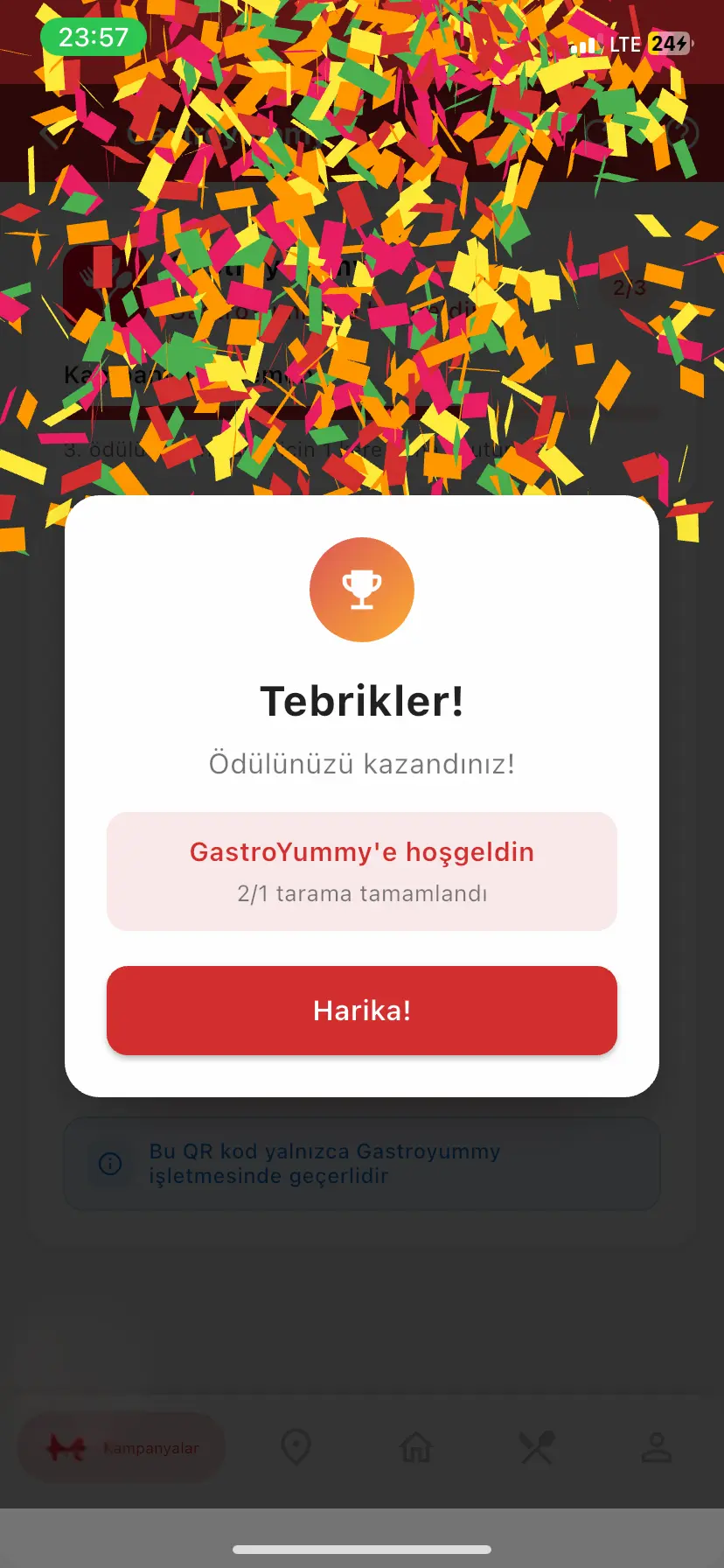Viewport: 724px width, 1568px height.
Task: Tap the fork and spoon restaurants icon
Action: [x=537, y=1447]
